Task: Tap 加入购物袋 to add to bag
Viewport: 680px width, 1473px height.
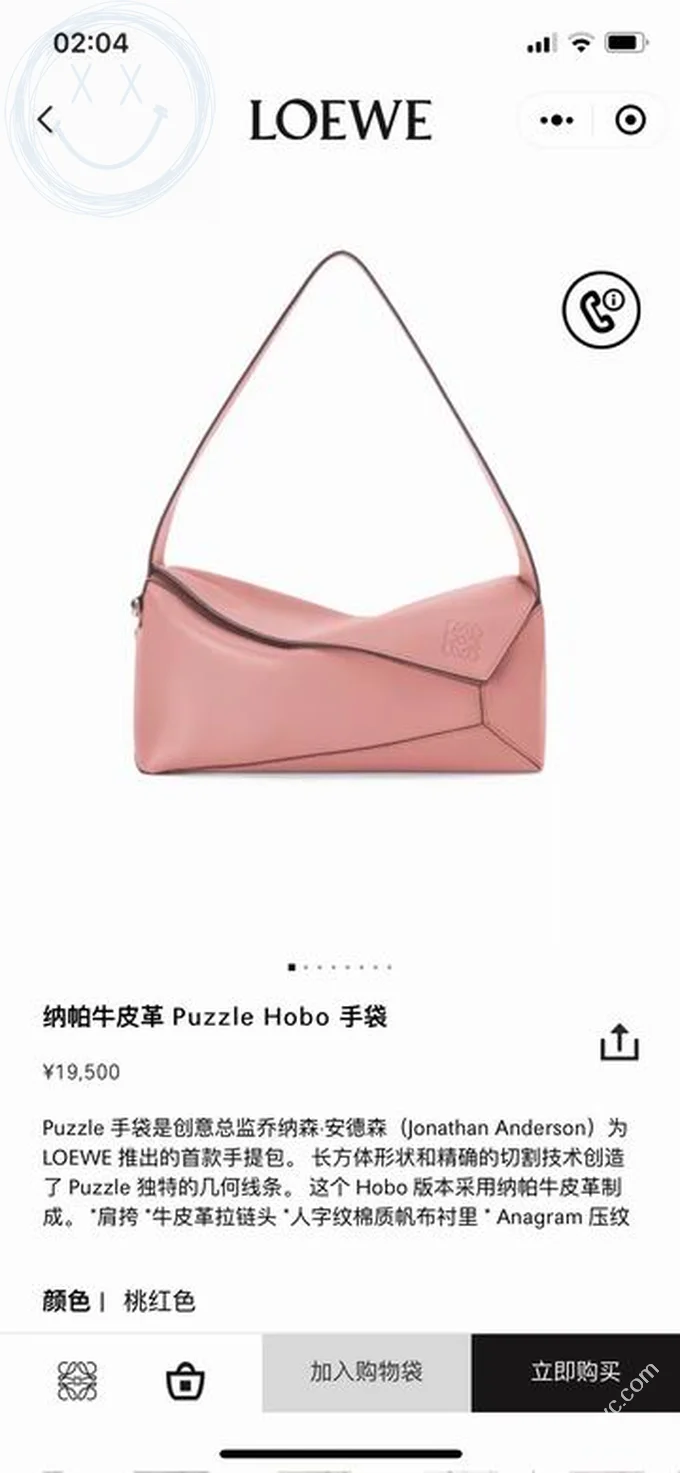Action: pos(366,1372)
